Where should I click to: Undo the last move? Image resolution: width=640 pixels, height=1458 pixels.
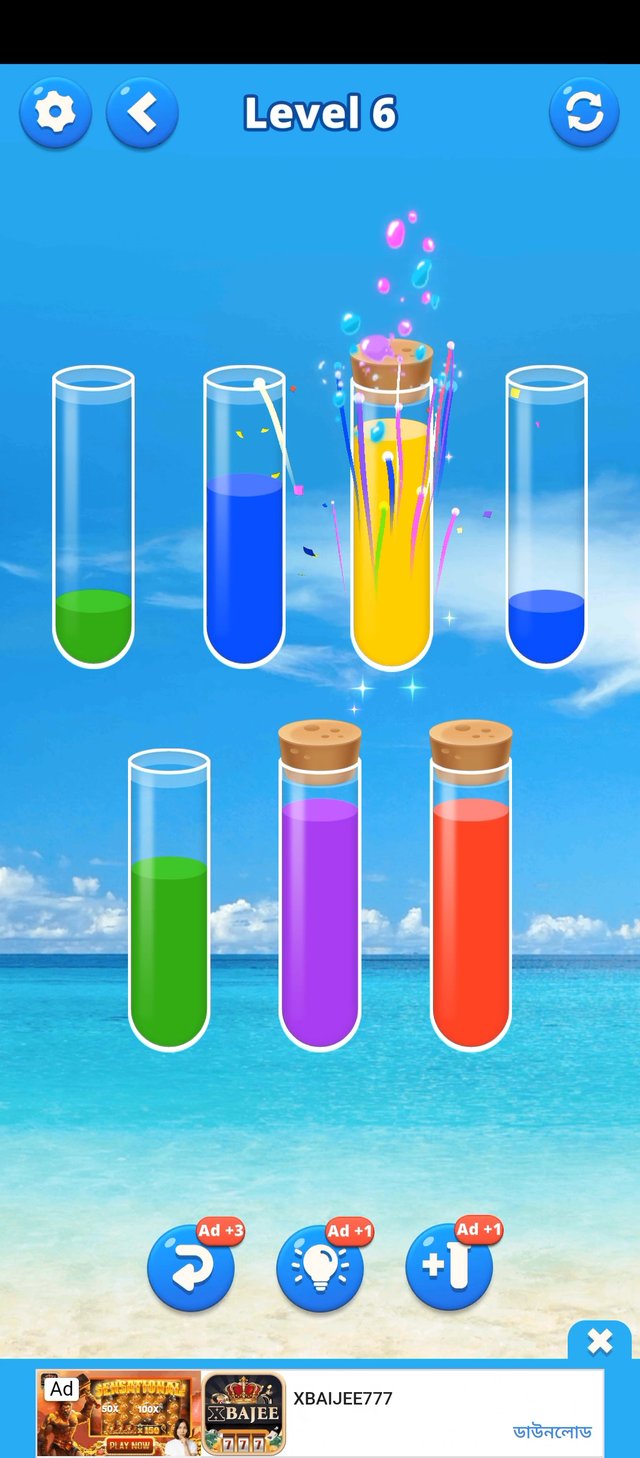point(190,1268)
